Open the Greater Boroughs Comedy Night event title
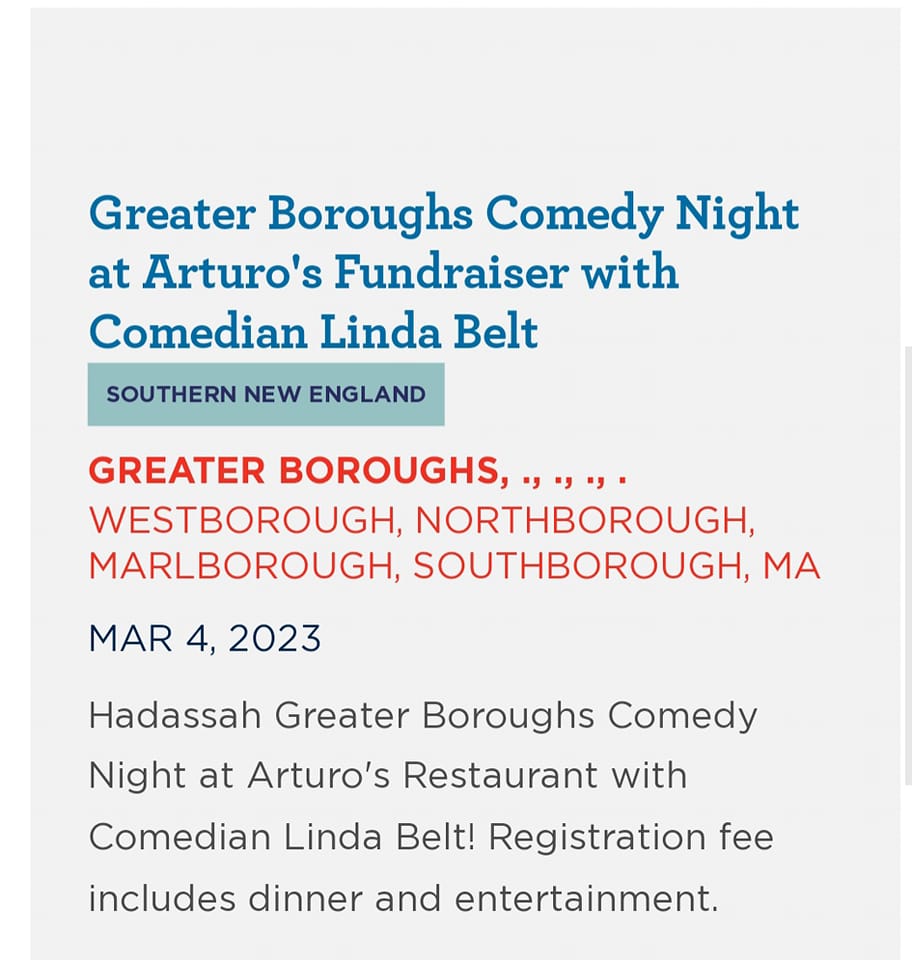Screen dimensions: 912x960 click(x=443, y=272)
